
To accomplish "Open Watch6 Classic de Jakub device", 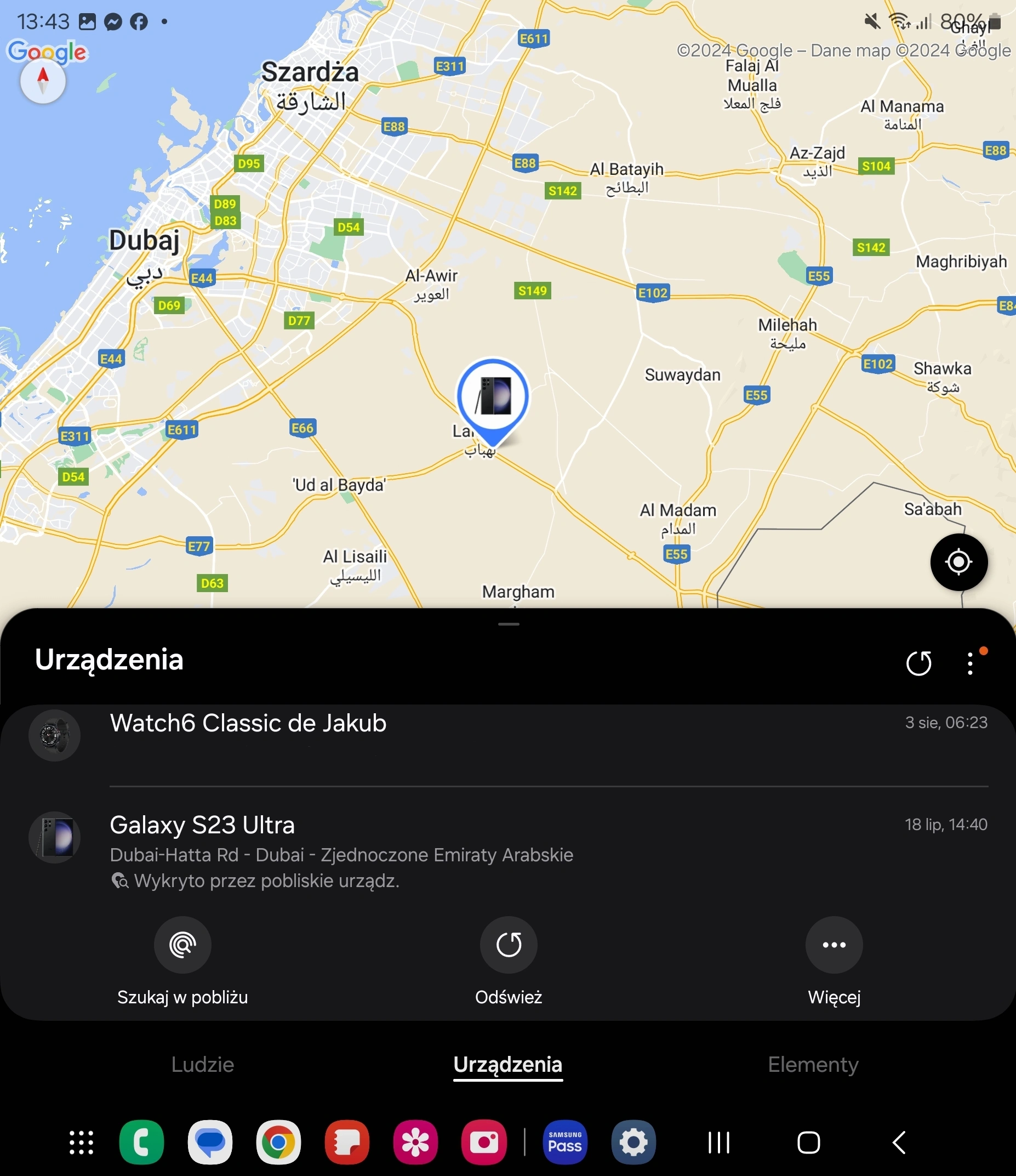I will 248,724.
